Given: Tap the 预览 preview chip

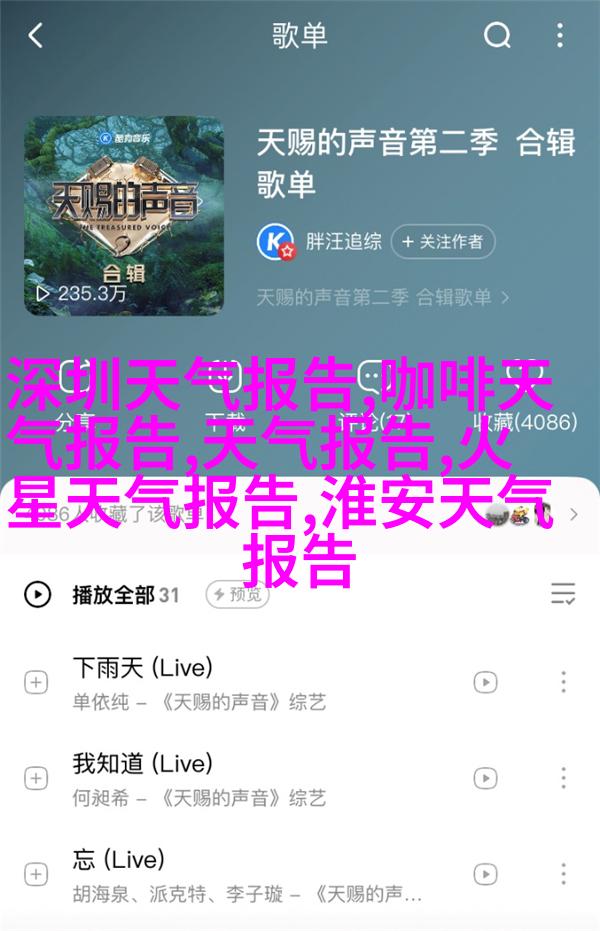Looking at the screenshot, I should pyautogui.click(x=237, y=595).
